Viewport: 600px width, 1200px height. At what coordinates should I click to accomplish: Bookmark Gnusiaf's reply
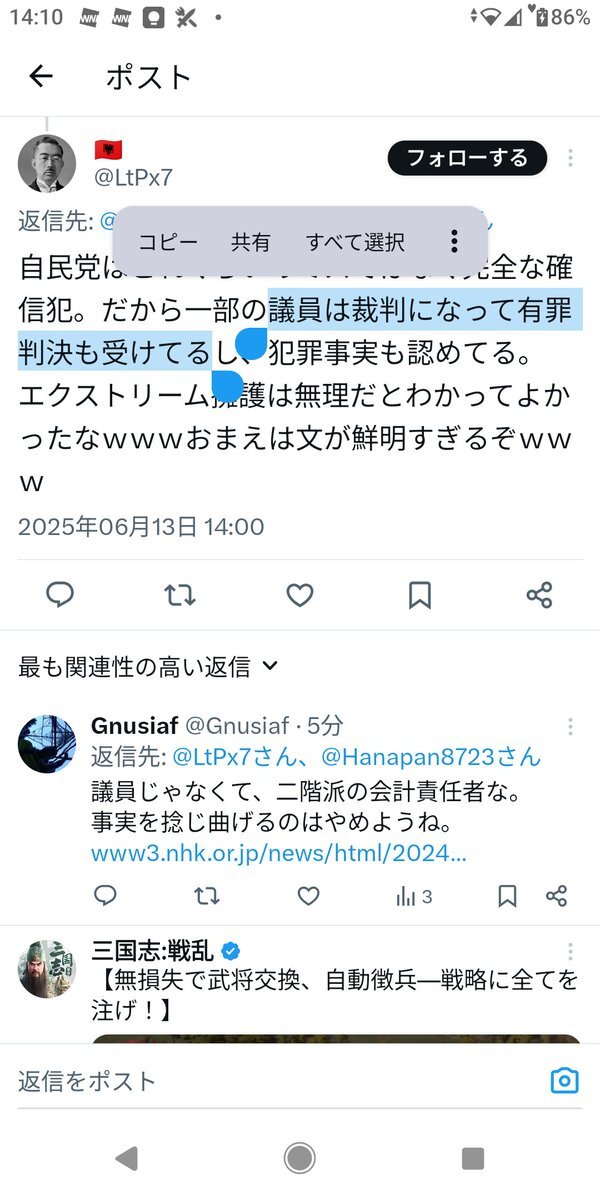click(x=508, y=896)
